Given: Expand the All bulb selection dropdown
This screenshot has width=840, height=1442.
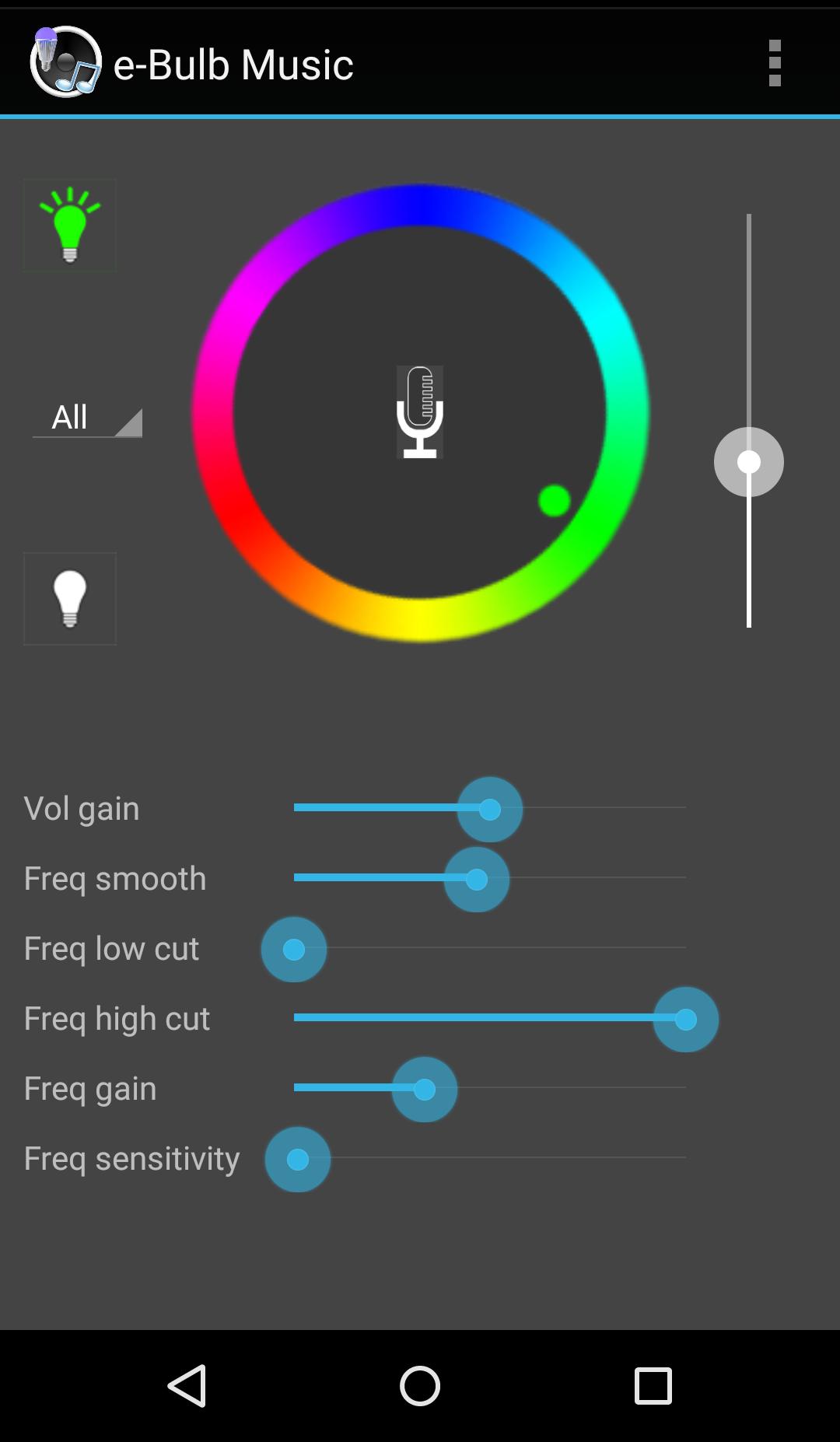Looking at the screenshot, I should [87, 418].
